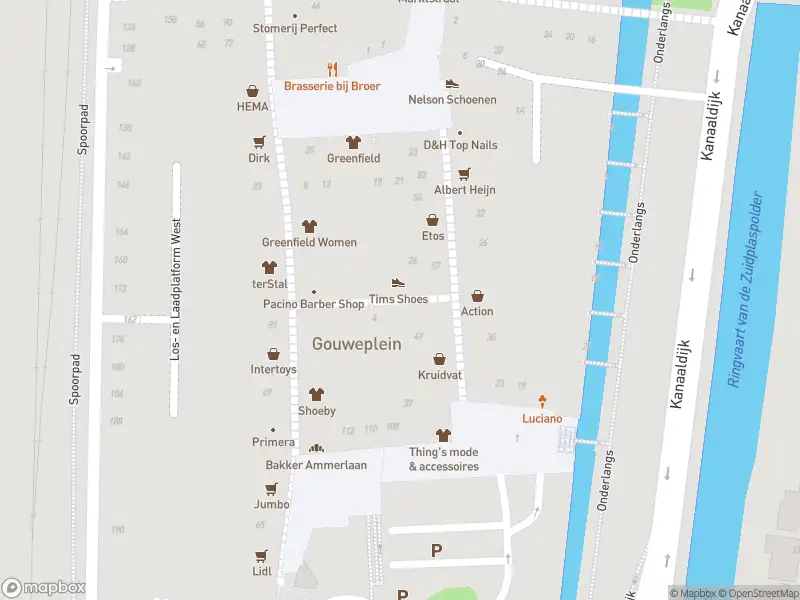Tap the Tims Shoes marker

coord(398,283)
